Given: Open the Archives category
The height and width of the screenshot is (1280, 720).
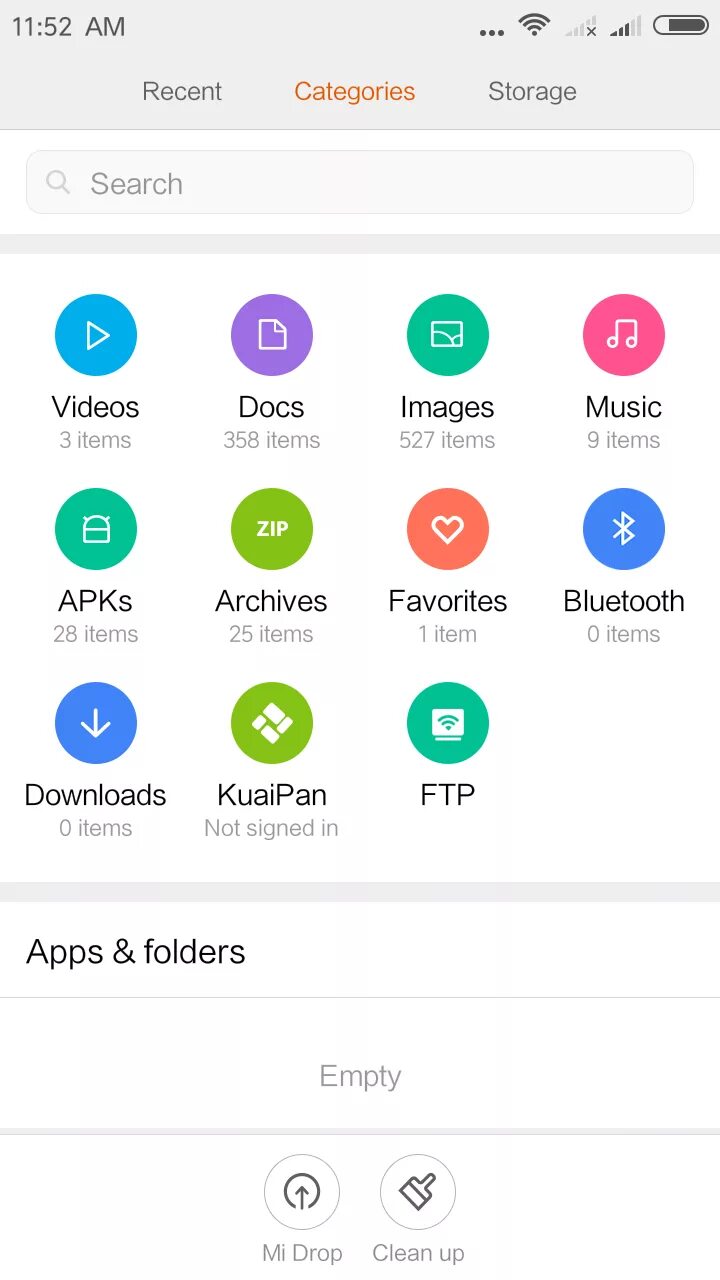Looking at the screenshot, I should click(272, 529).
